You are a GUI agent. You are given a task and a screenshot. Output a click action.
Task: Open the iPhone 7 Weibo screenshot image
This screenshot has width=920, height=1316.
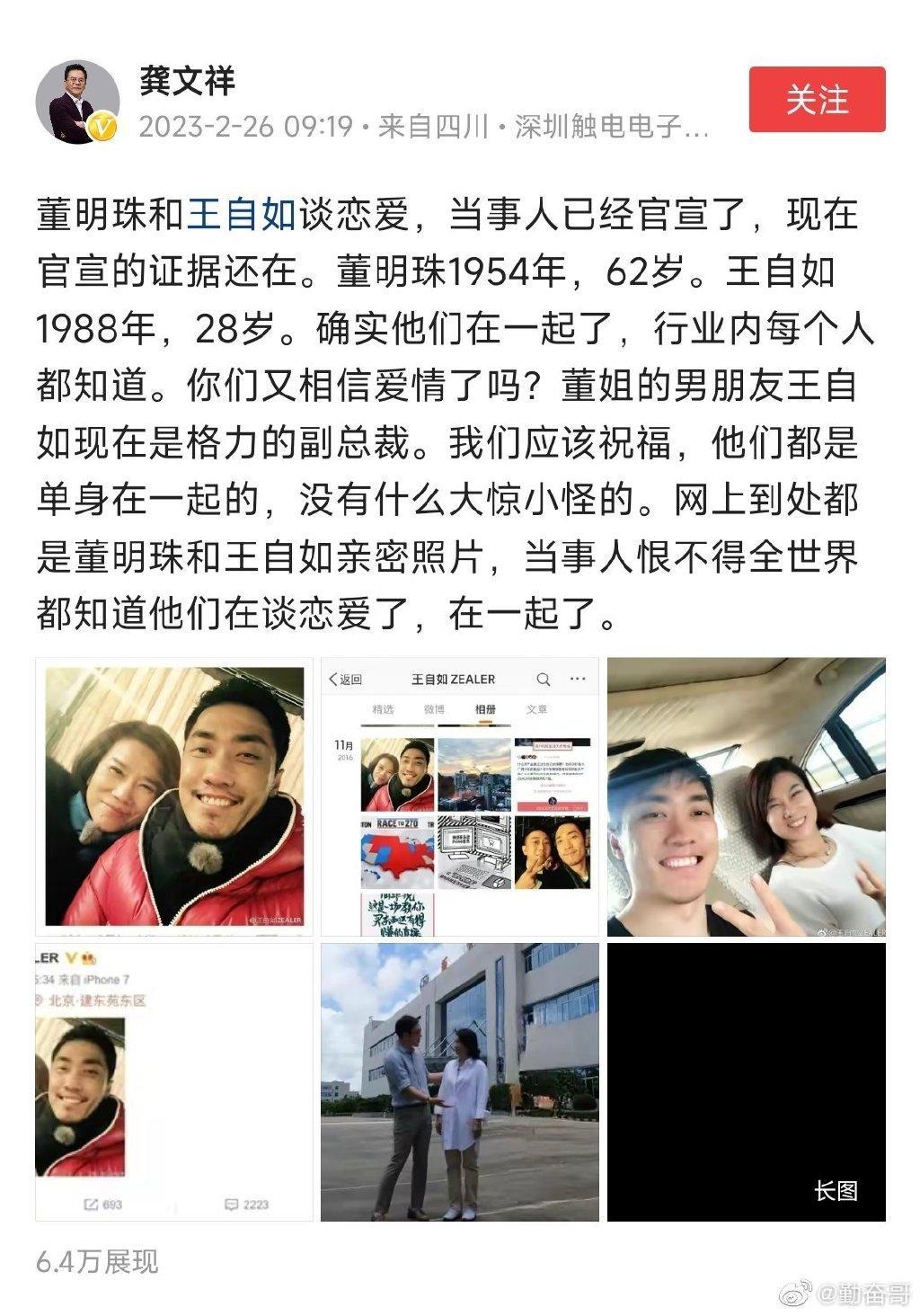click(x=174, y=1081)
